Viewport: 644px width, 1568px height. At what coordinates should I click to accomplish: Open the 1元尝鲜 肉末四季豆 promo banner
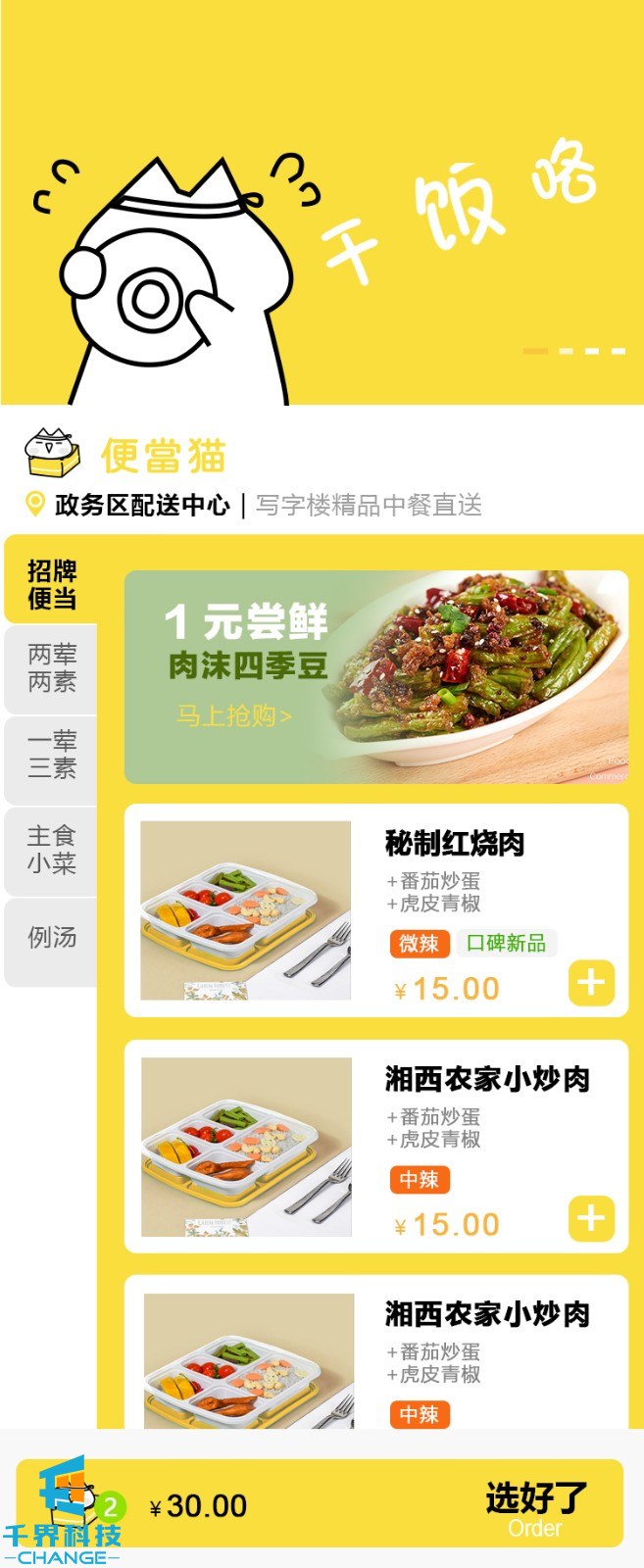tap(375, 677)
